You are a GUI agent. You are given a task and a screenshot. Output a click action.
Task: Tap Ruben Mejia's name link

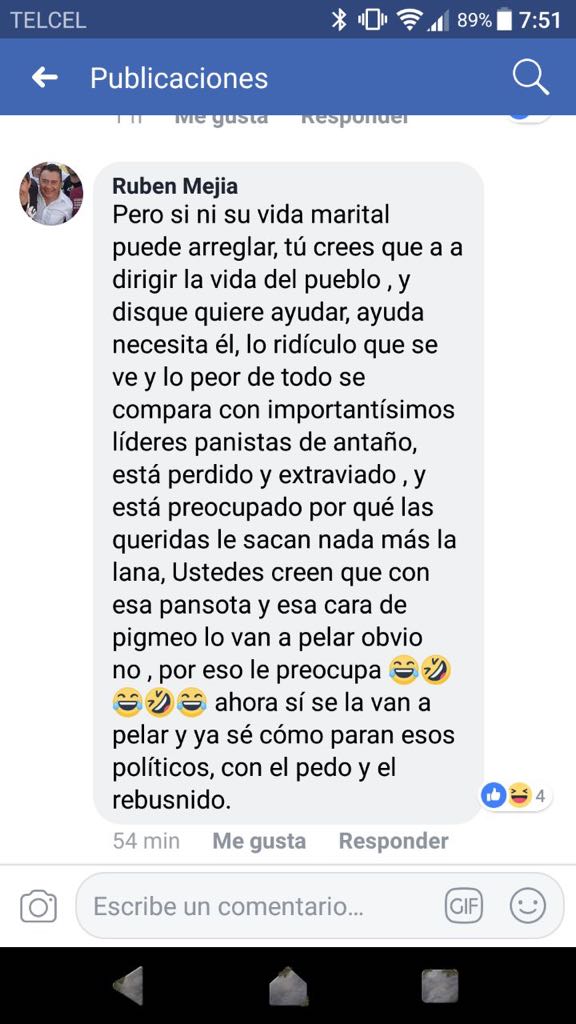pyautogui.click(x=175, y=186)
